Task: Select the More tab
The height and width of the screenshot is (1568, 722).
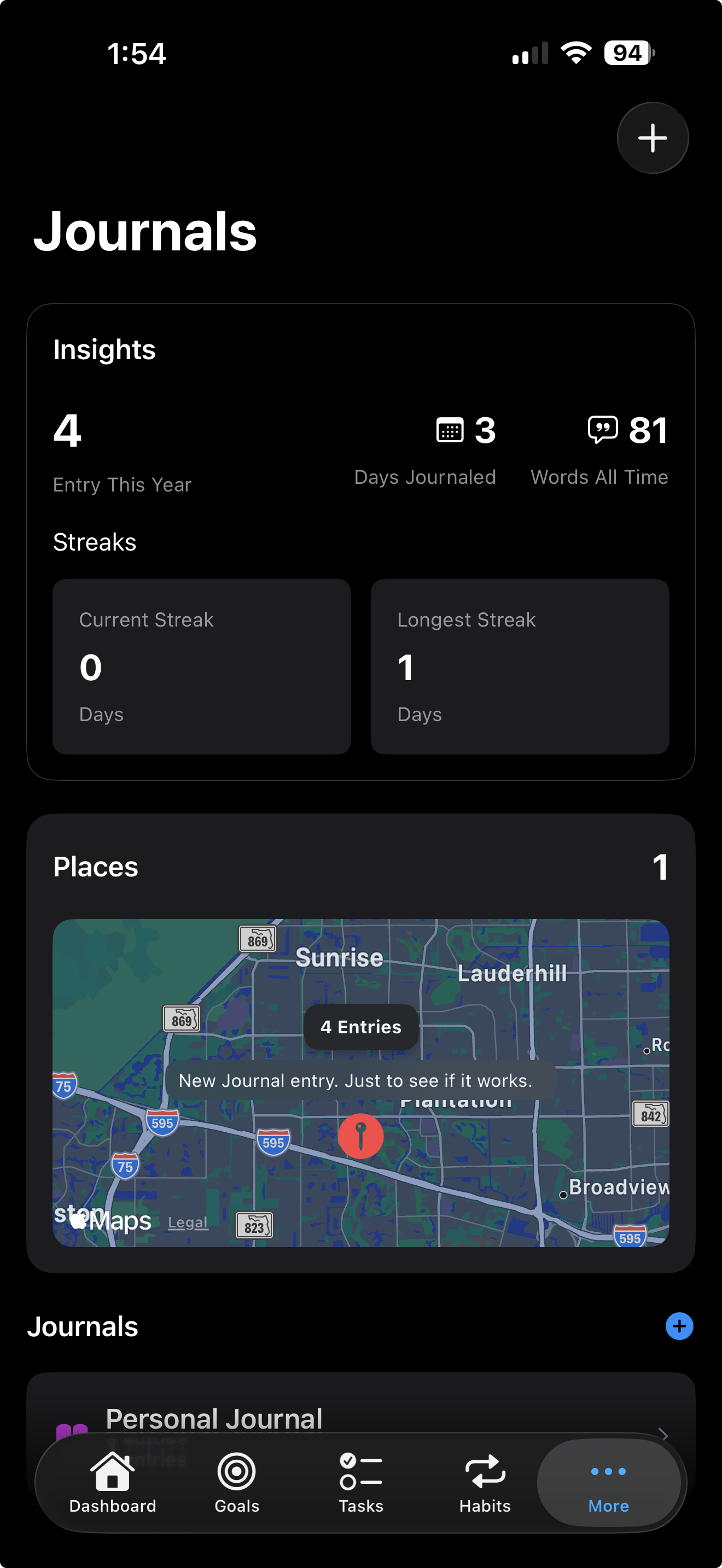Action: (x=608, y=1483)
